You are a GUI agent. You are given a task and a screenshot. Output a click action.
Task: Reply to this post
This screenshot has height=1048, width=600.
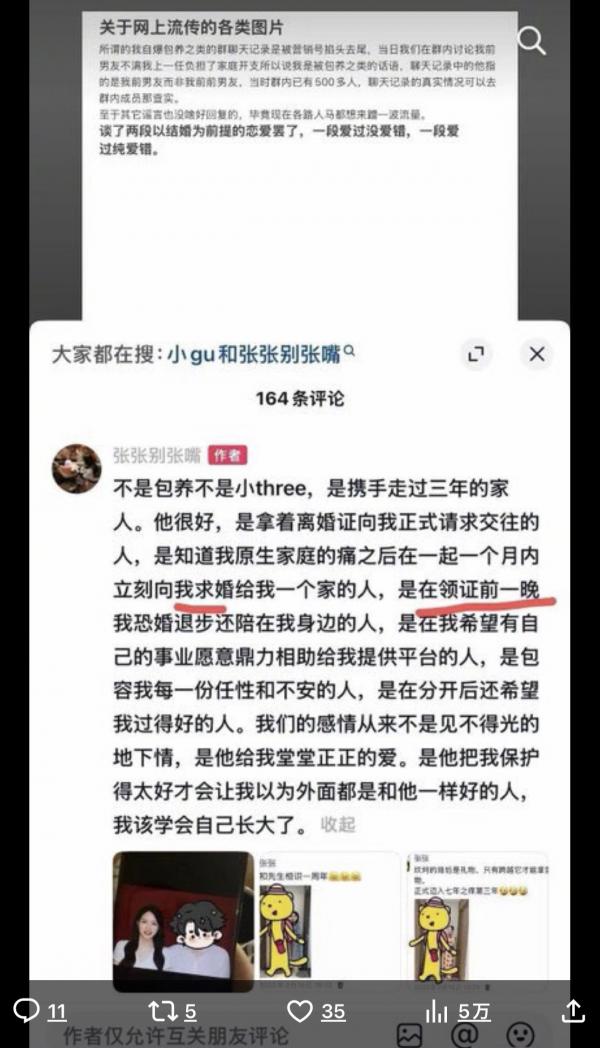click(27, 1011)
